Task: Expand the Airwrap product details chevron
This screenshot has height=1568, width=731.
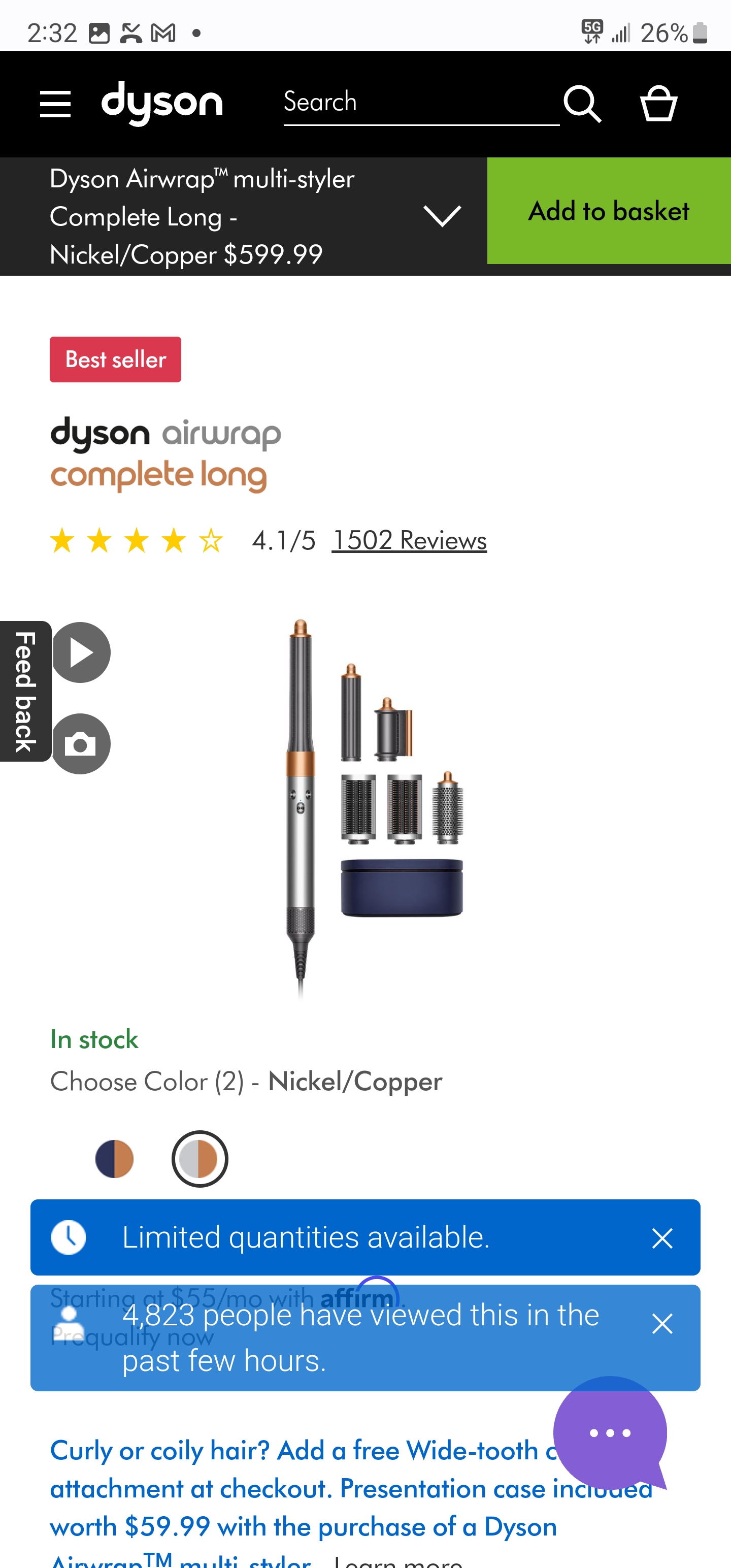Action: [442, 216]
